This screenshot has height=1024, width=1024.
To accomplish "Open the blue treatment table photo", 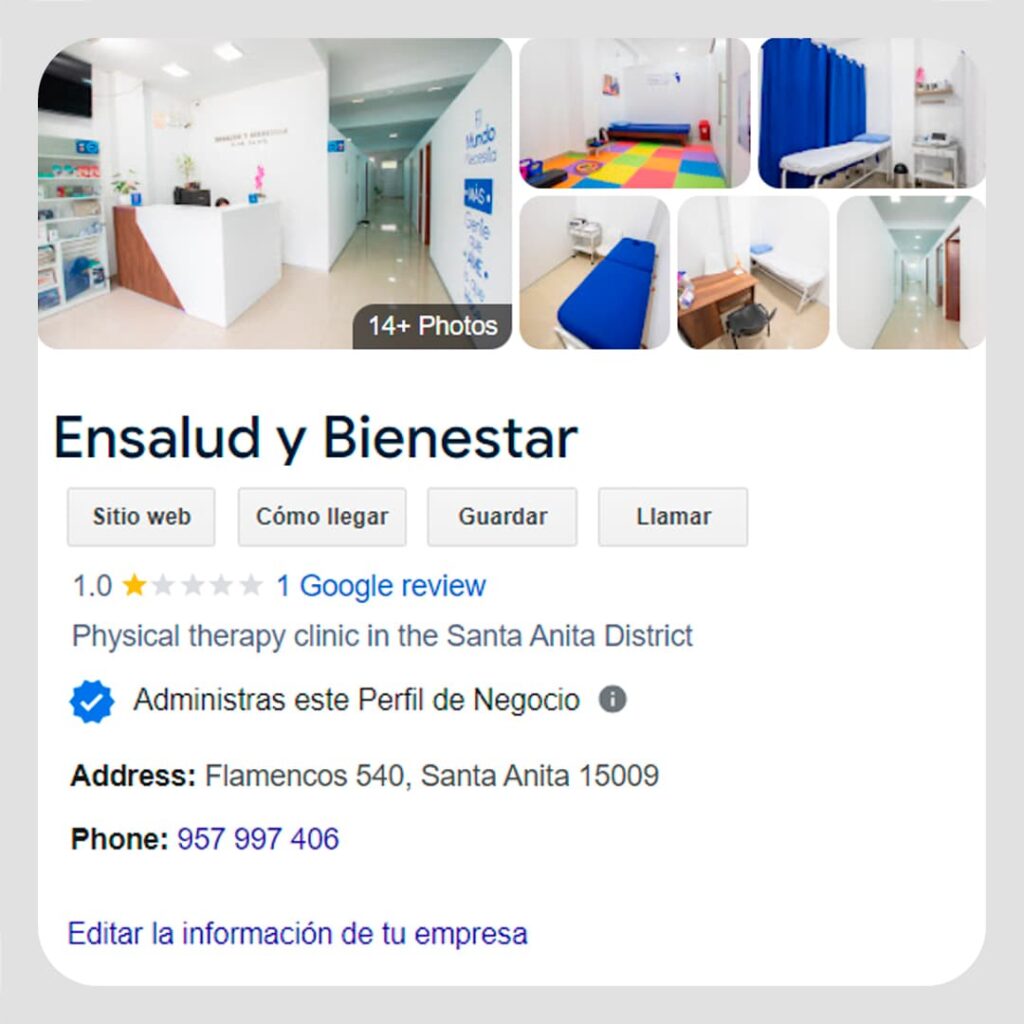I will tap(594, 272).
